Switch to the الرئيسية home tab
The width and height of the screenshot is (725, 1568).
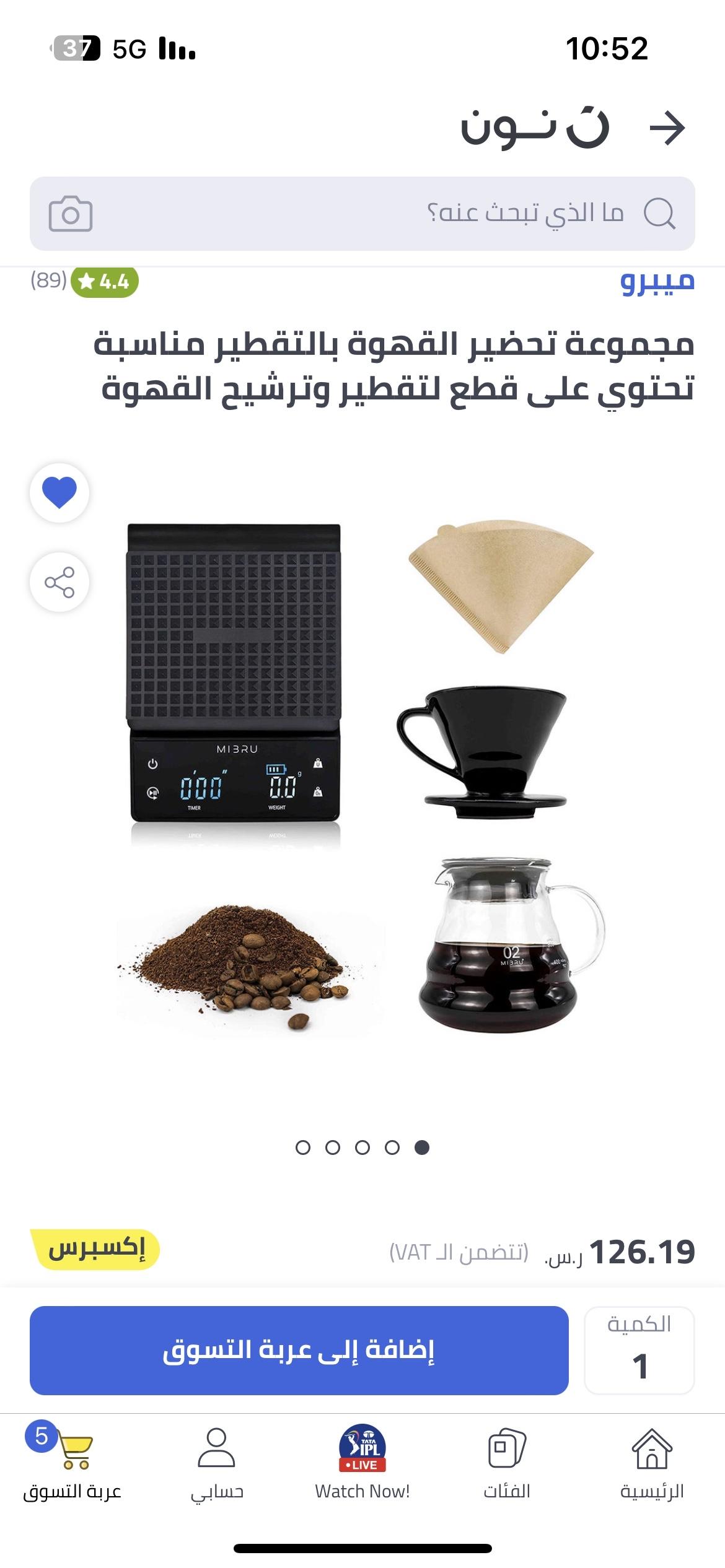(x=652, y=1464)
